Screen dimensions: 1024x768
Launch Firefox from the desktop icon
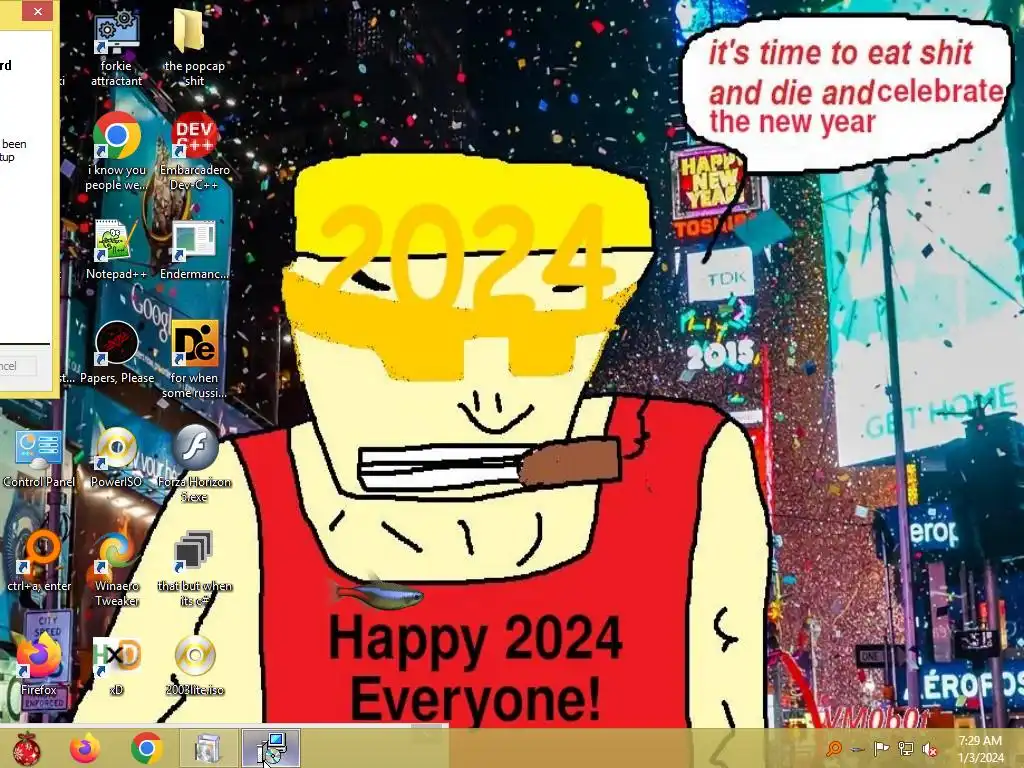(39, 657)
